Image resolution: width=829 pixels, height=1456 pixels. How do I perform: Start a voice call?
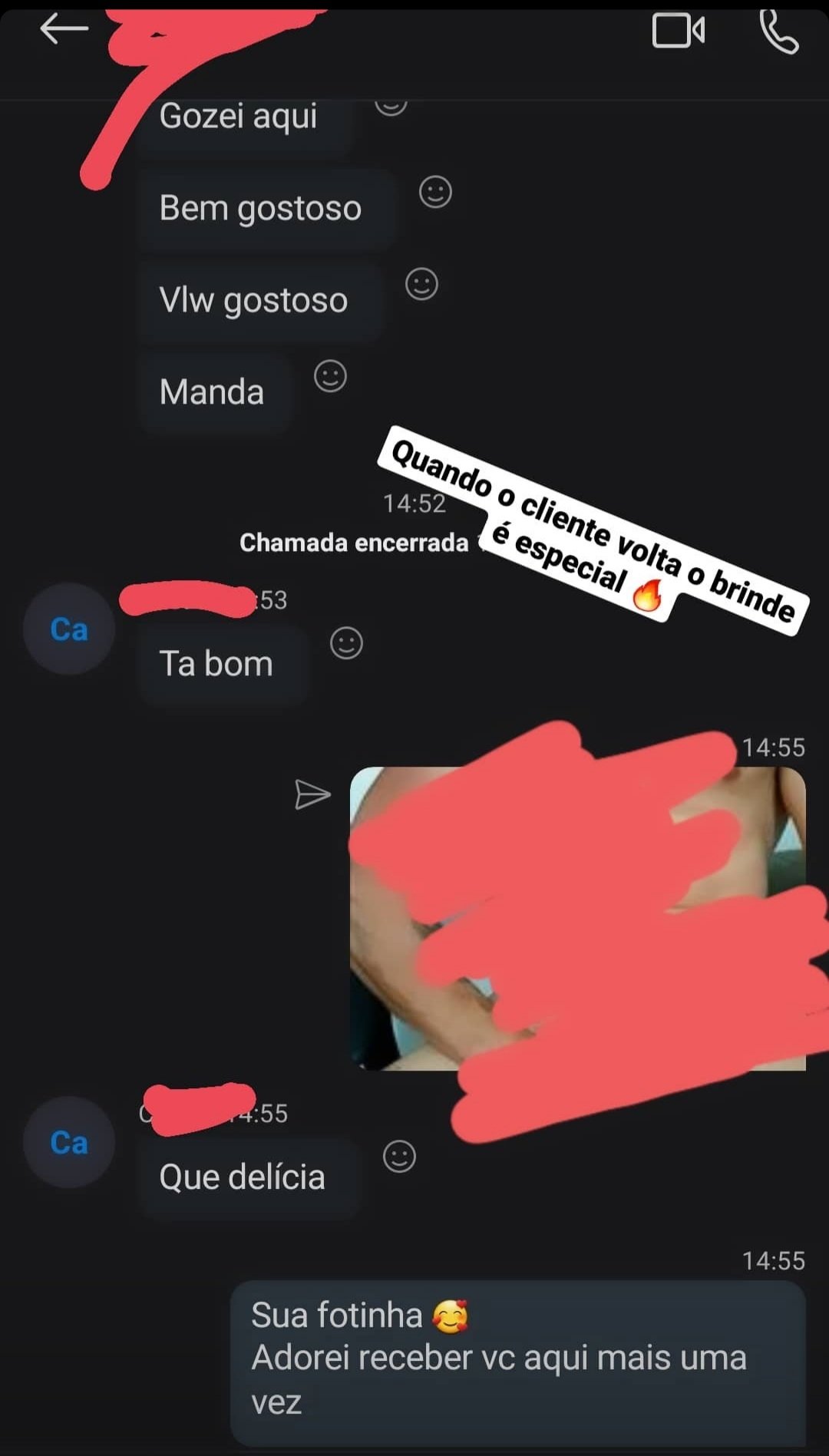pos(778,31)
